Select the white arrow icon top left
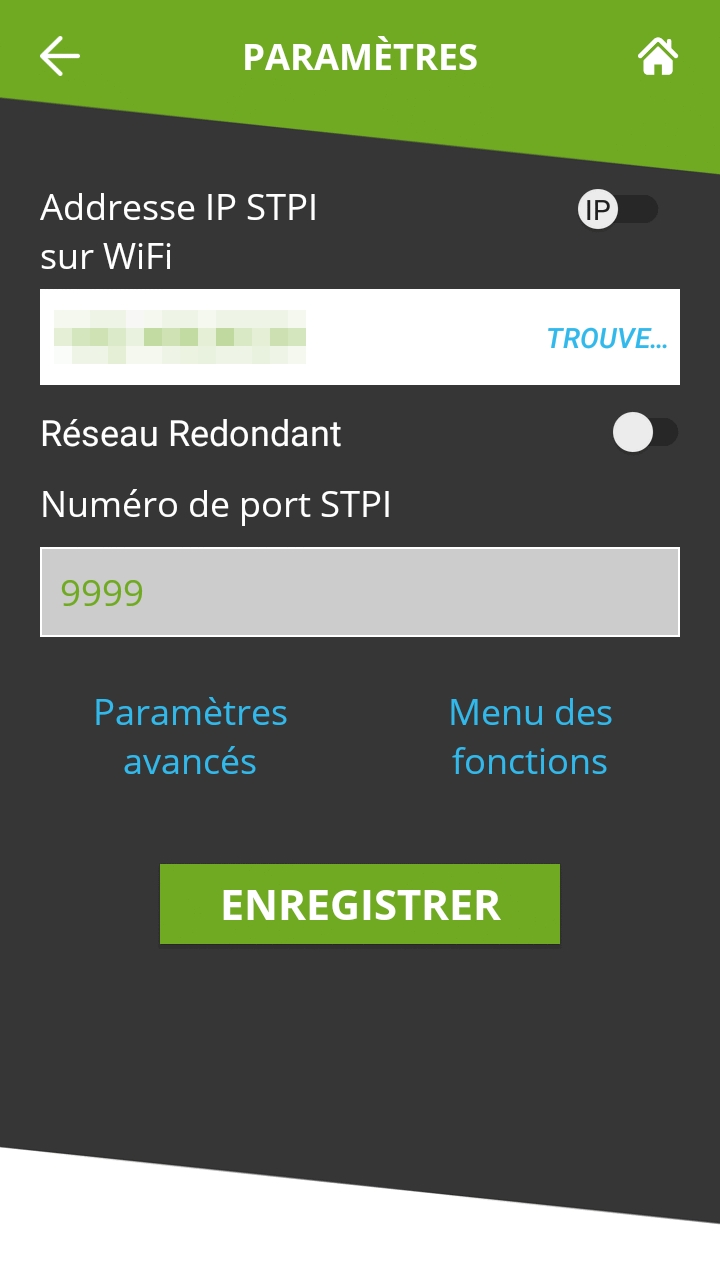Image resolution: width=720 pixels, height=1280 pixels. (x=58, y=56)
